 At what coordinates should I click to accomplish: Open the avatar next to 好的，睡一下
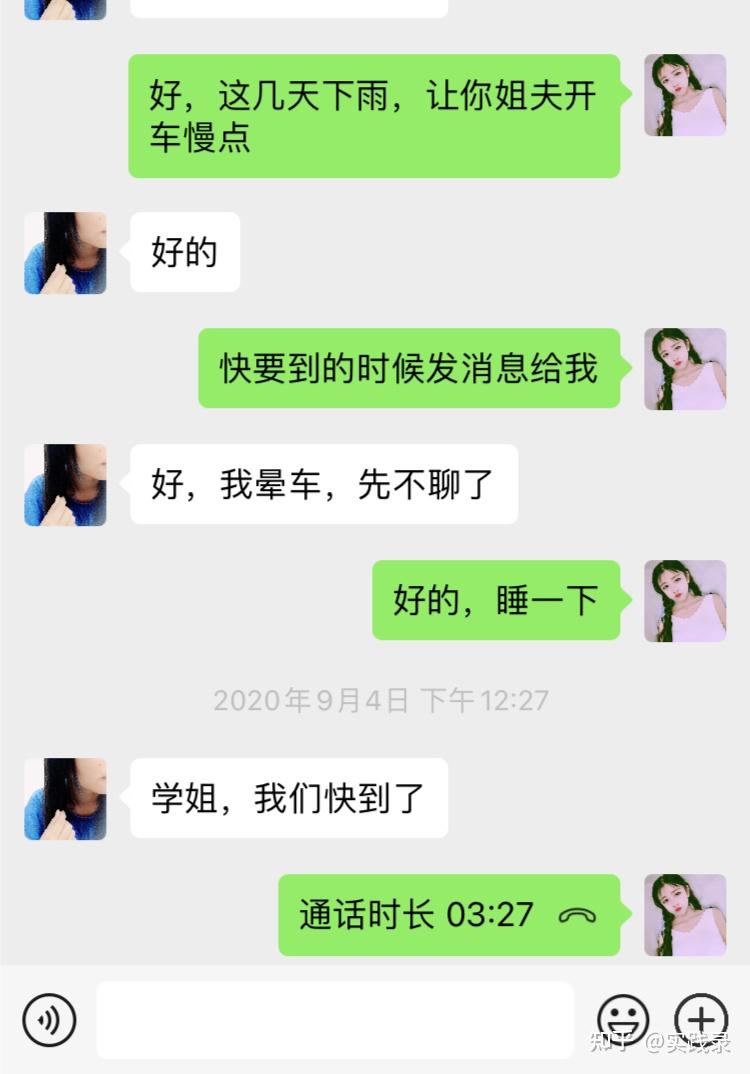click(685, 601)
